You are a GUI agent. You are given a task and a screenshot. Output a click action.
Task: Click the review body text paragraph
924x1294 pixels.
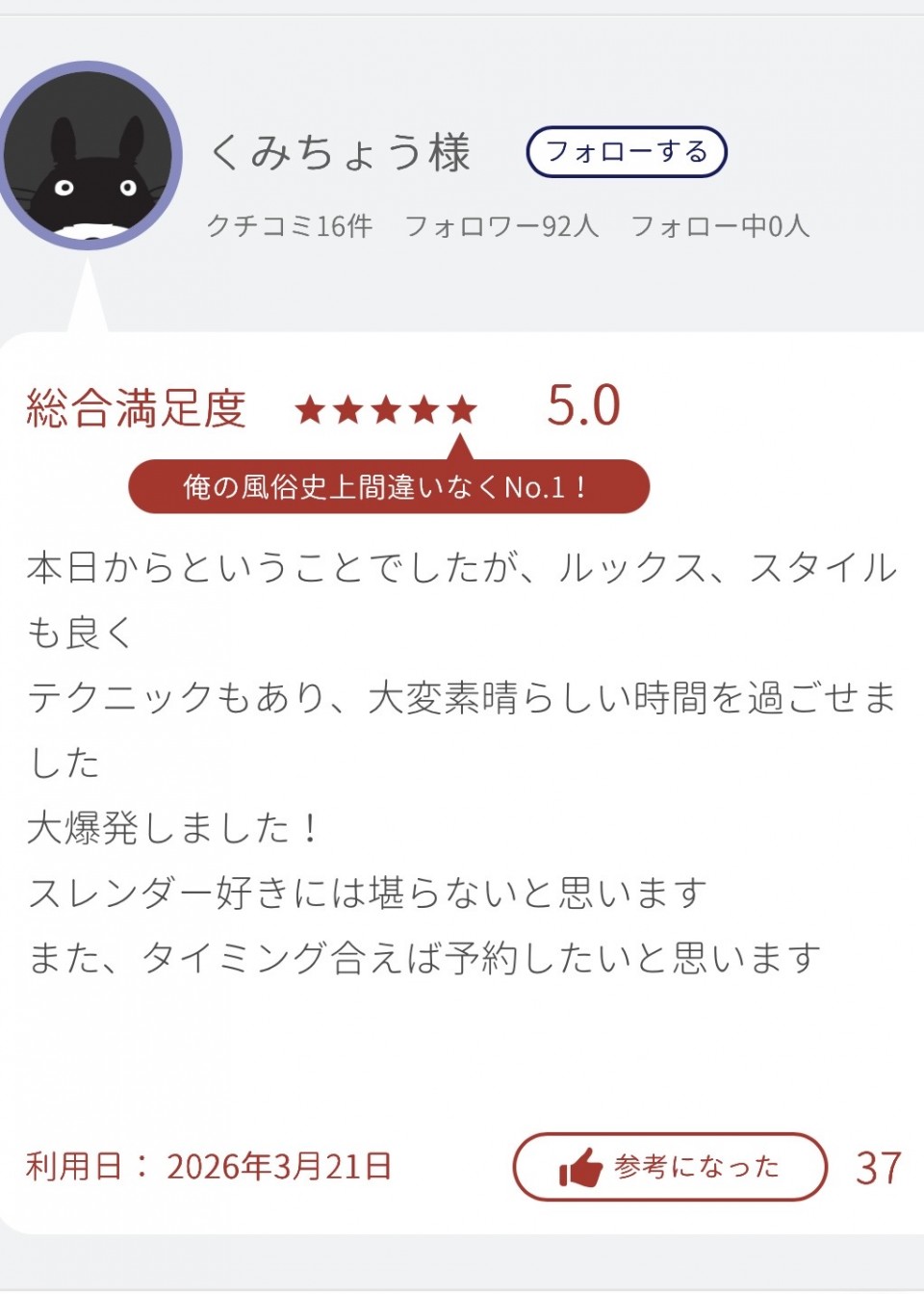462,761
